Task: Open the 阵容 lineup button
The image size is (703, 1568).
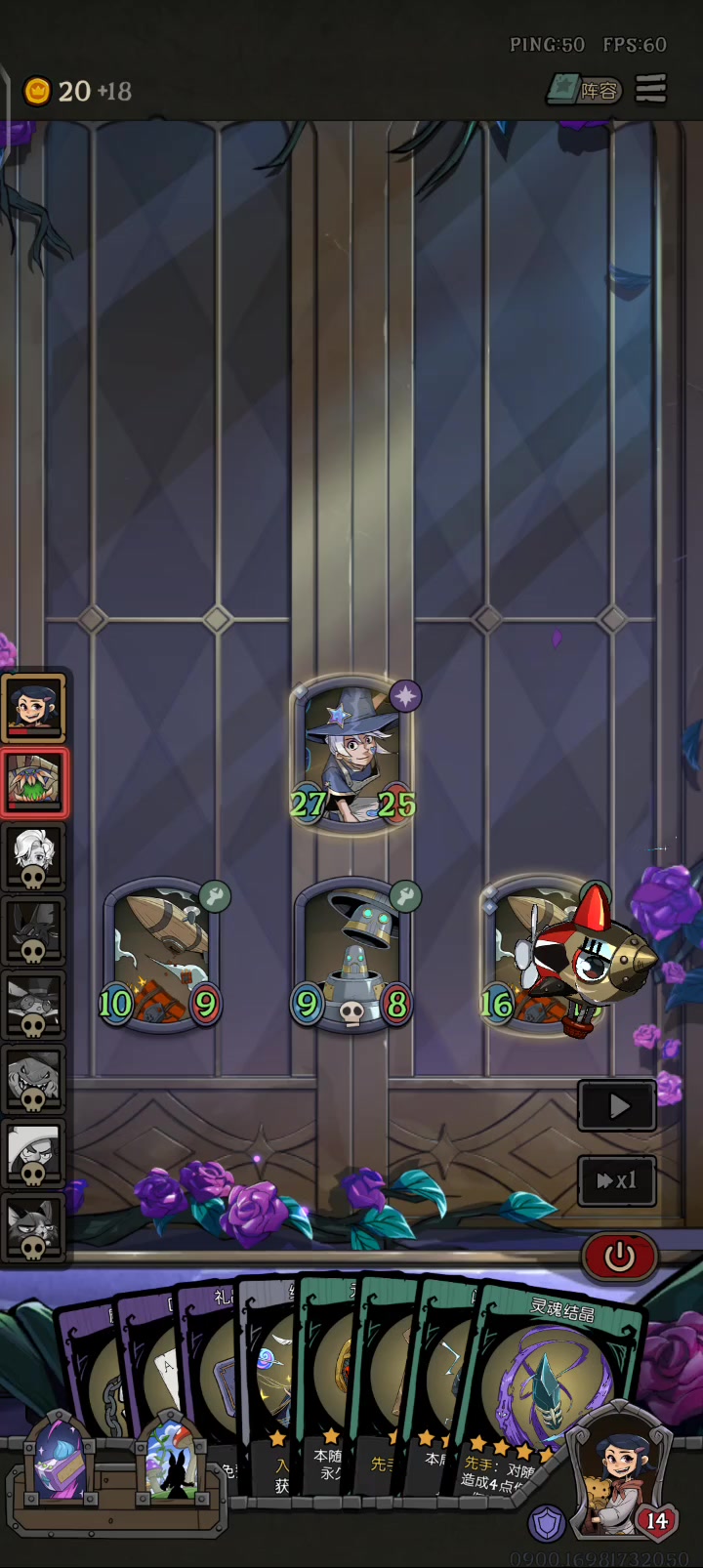Action: 584,90
